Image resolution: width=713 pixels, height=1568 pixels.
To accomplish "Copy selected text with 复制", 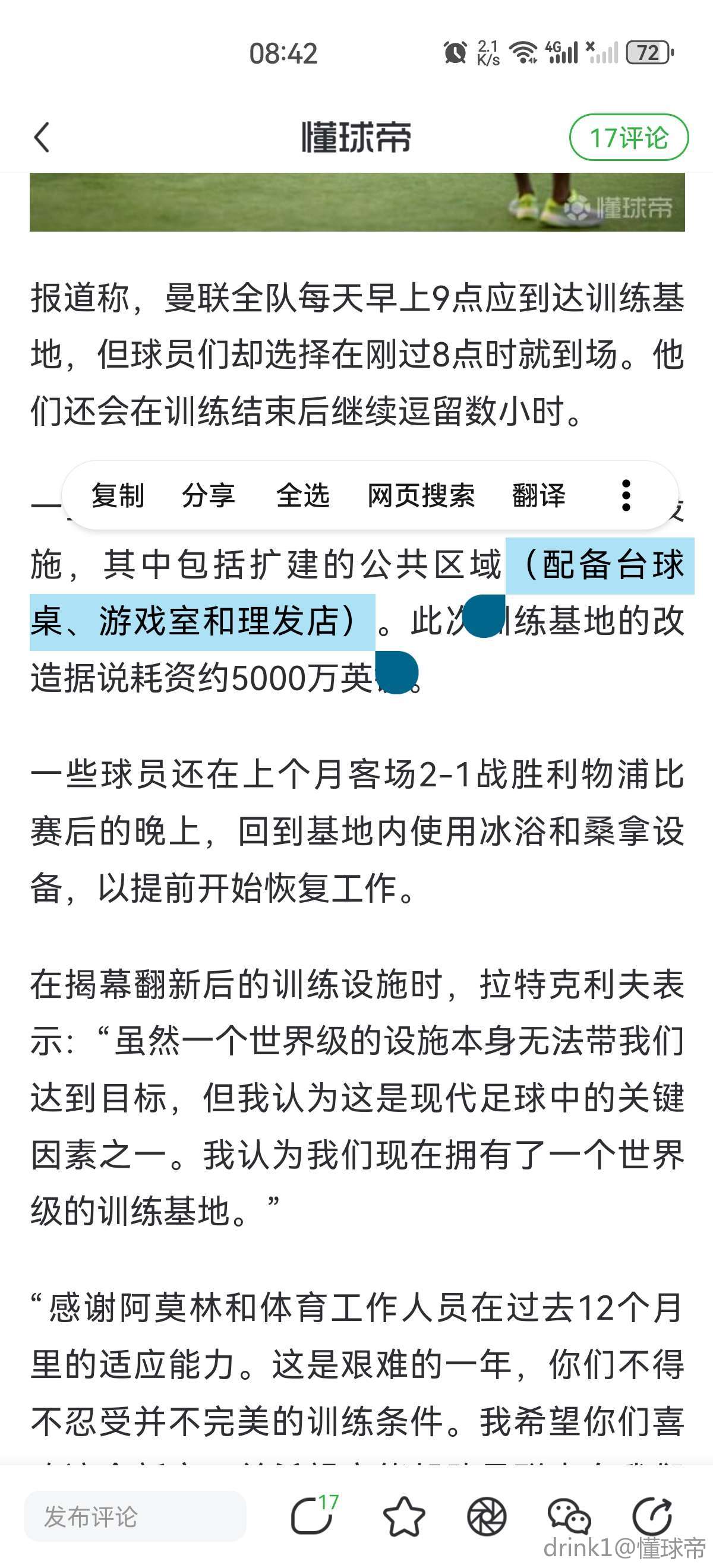I will point(118,495).
